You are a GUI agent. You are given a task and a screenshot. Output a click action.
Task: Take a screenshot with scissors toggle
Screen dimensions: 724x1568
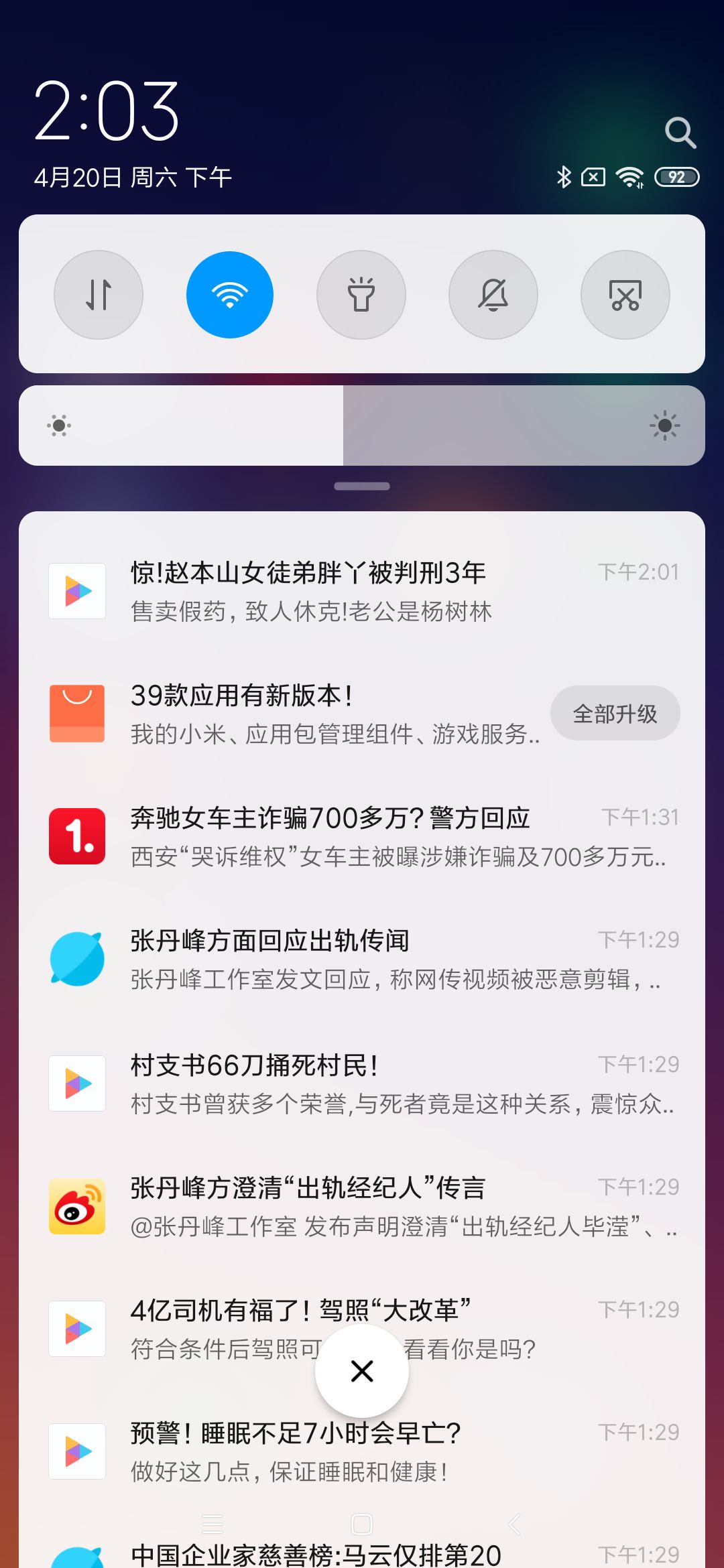click(625, 295)
